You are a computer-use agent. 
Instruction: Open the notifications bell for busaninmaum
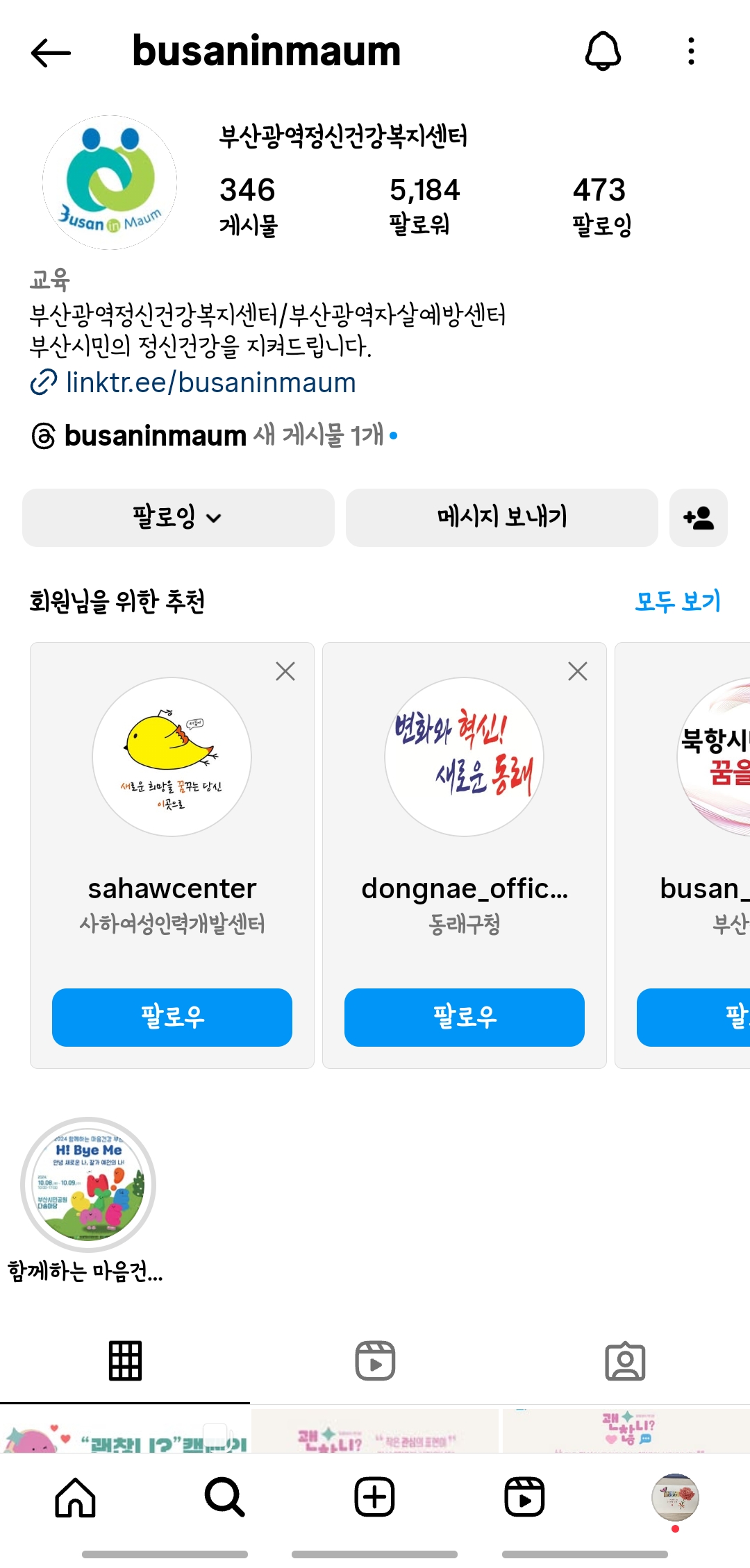click(x=603, y=51)
